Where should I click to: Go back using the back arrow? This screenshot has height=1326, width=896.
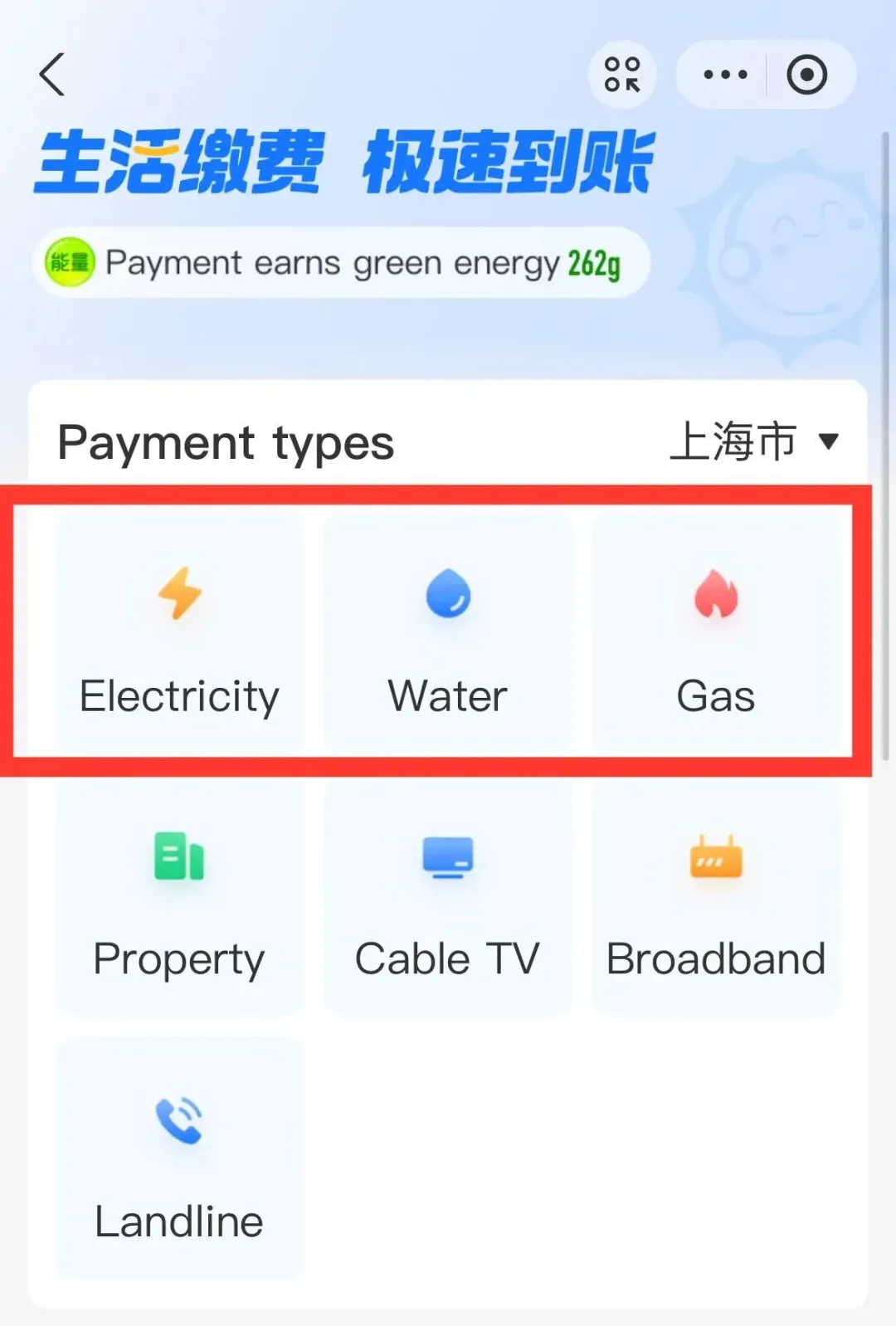(52, 75)
